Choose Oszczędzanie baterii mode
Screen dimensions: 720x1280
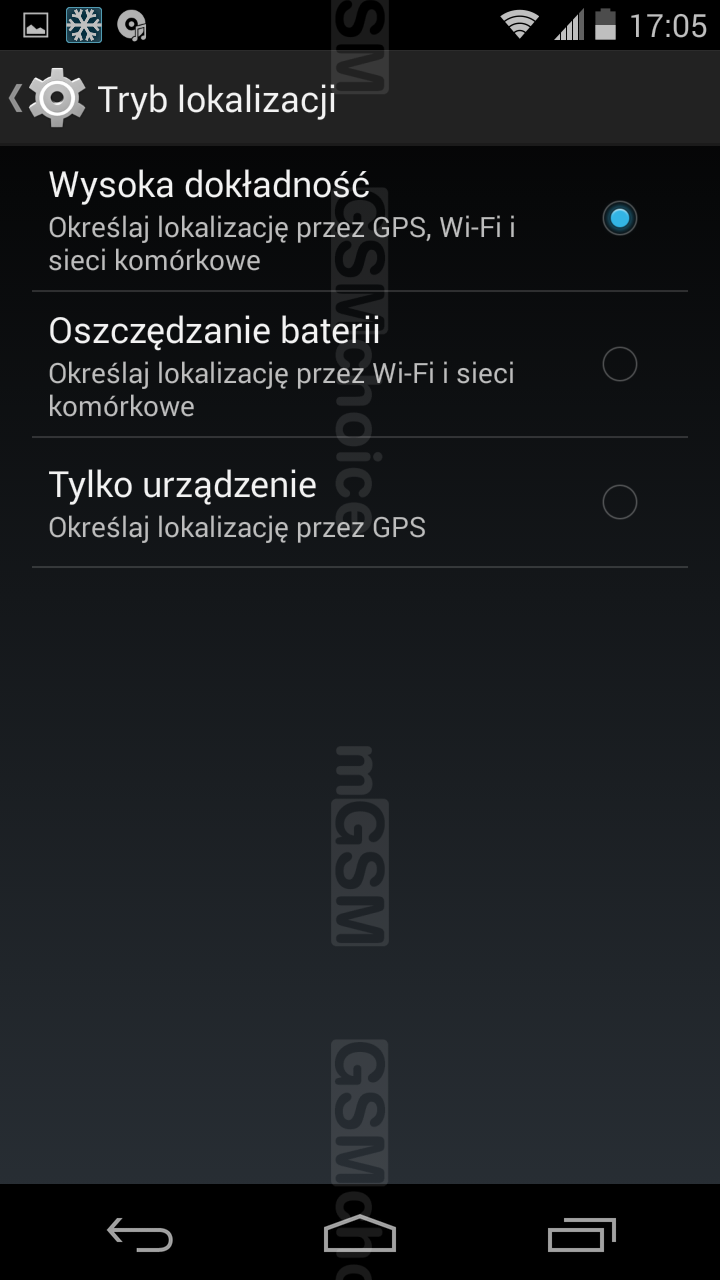[360, 365]
